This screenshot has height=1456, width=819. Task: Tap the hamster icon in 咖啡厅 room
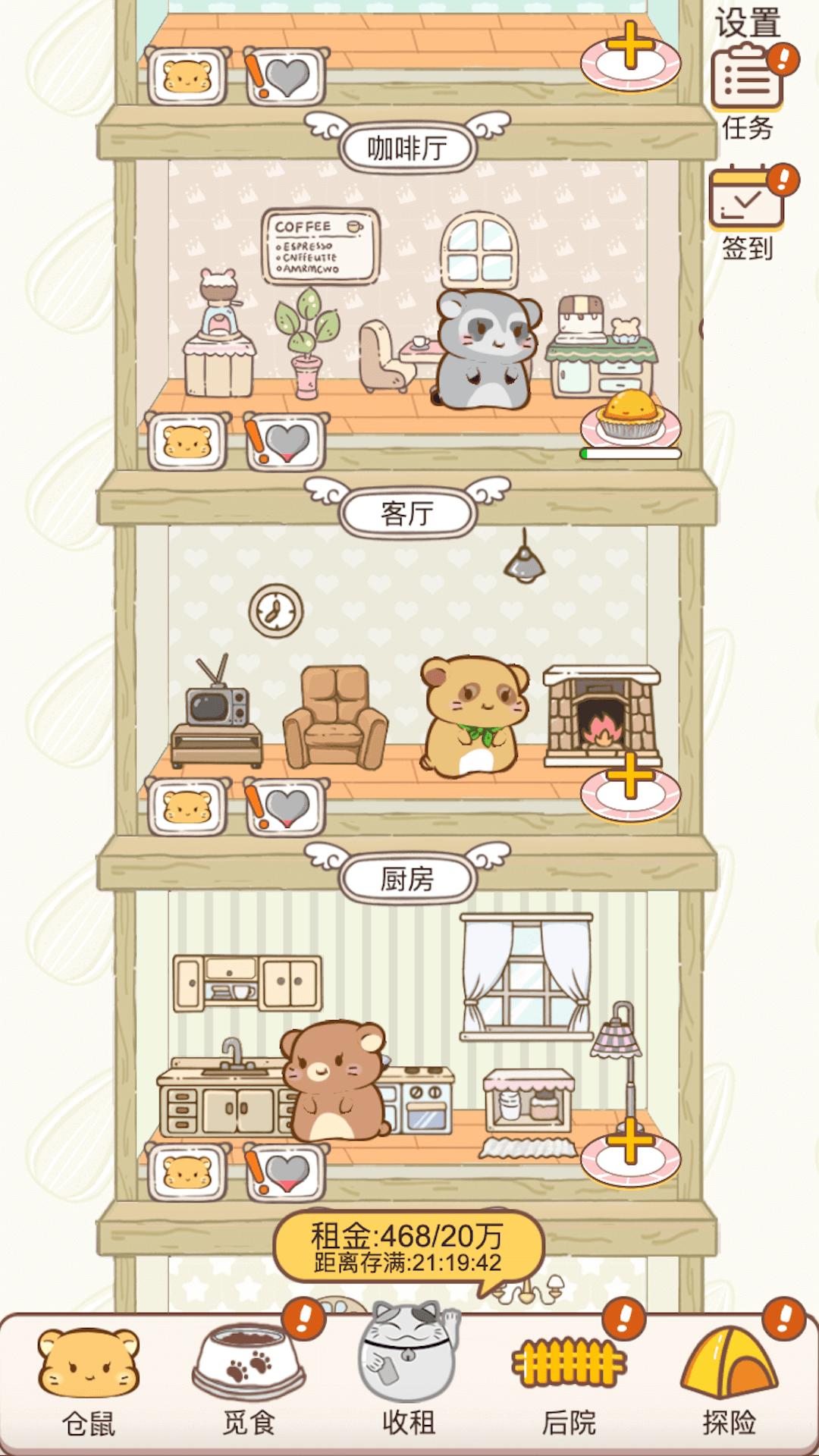click(187, 441)
